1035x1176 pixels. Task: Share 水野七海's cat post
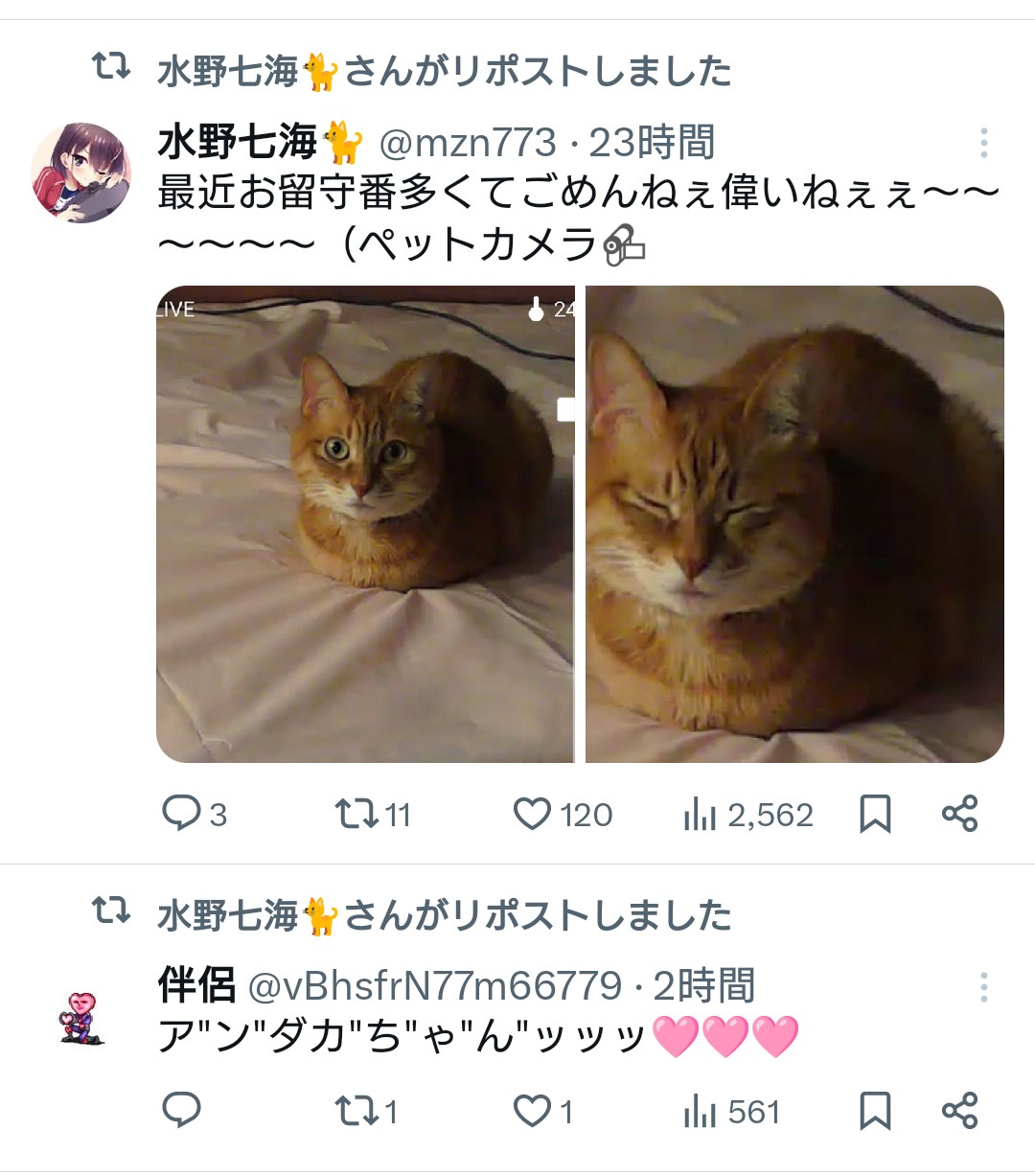(x=959, y=814)
